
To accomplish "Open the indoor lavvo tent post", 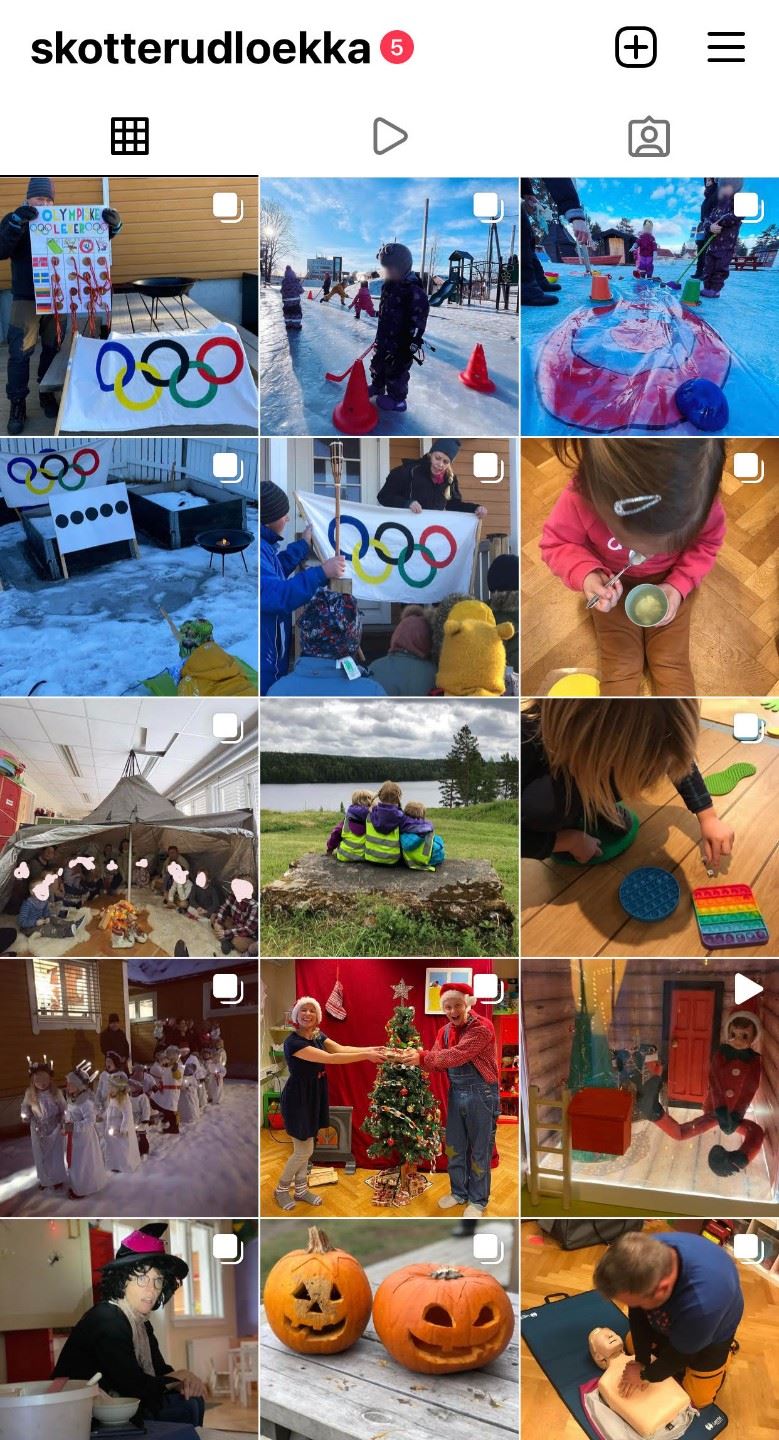I will coord(129,827).
